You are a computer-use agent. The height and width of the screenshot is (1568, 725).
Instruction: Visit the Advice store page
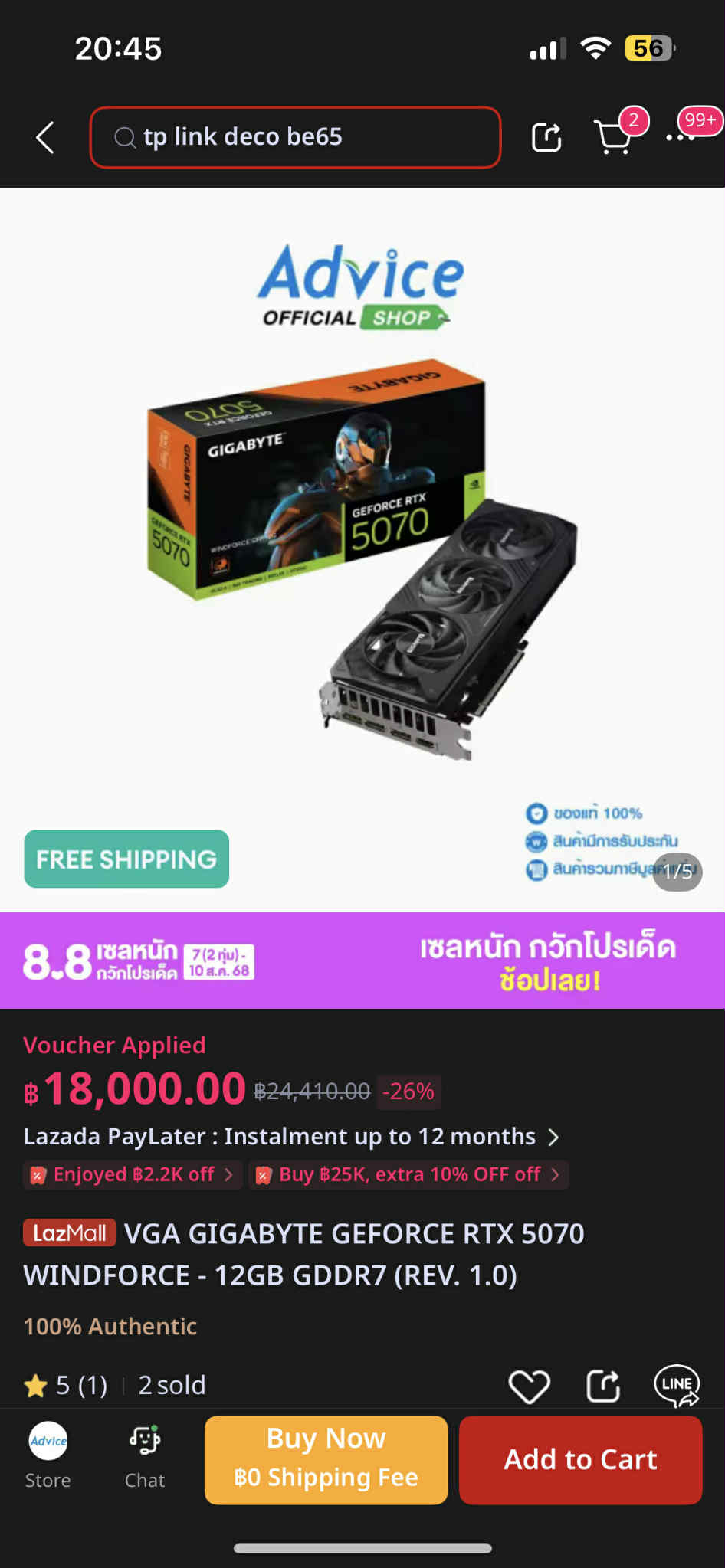tap(48, 1457)
